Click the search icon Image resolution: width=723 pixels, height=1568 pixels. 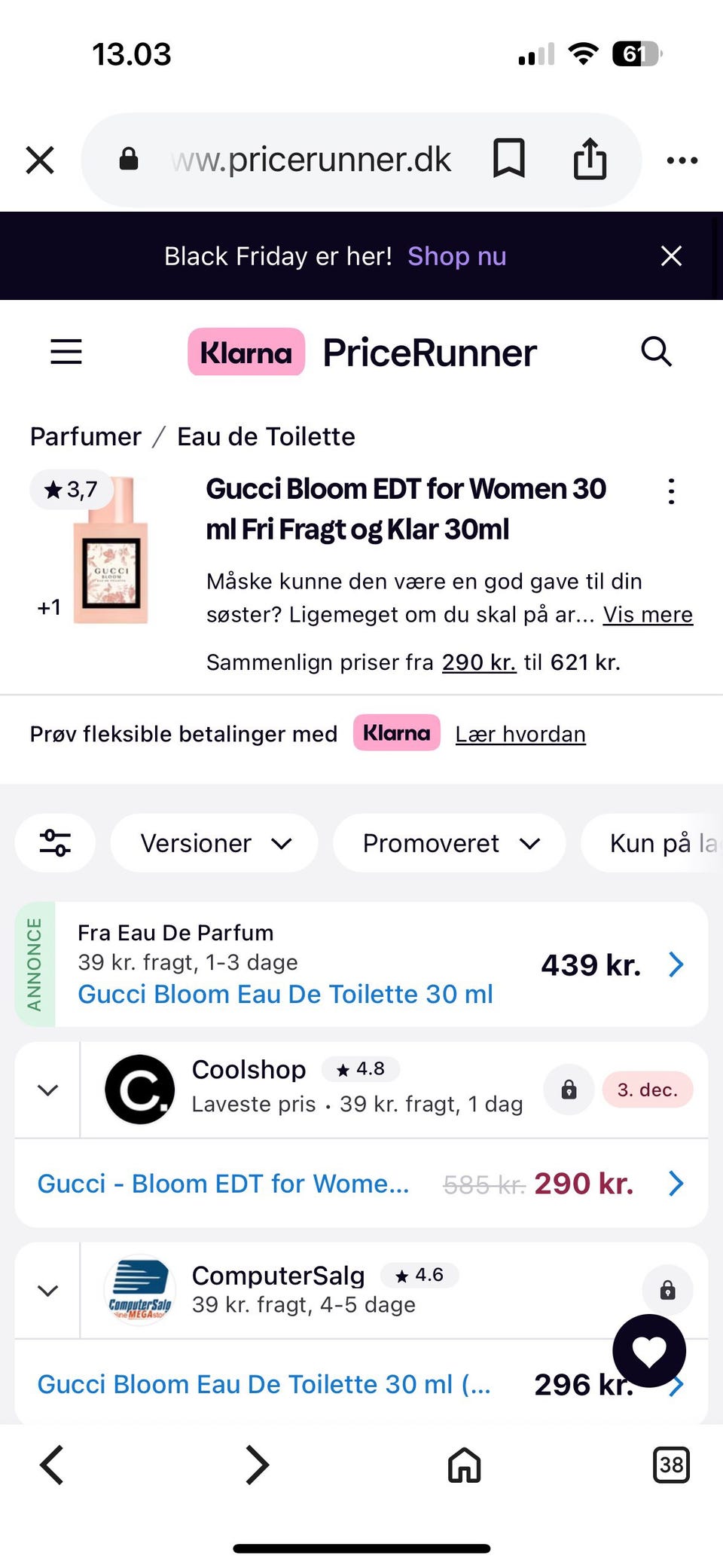(x=655, y=352)
